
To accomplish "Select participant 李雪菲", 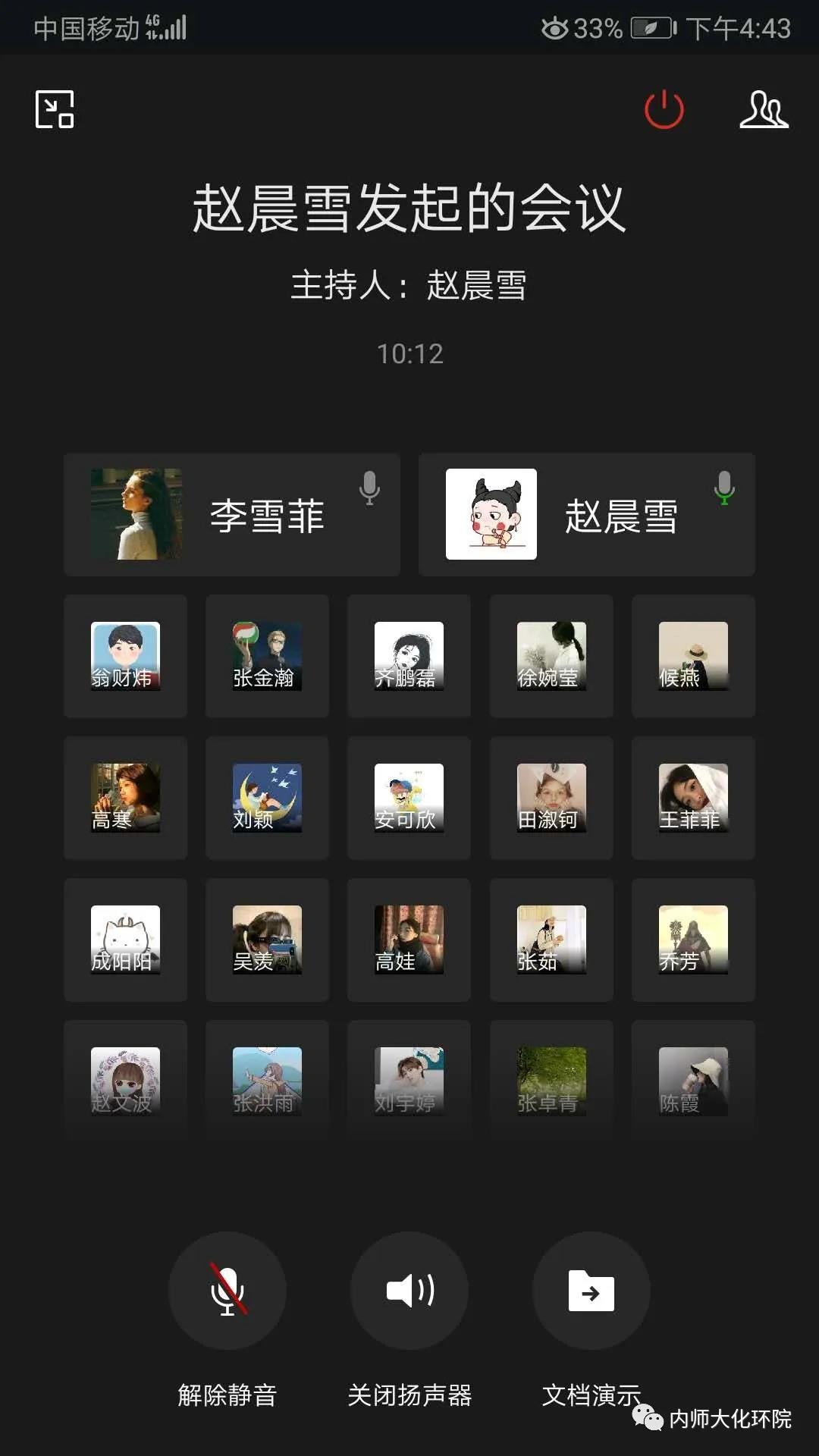I will pyautogui.click(x=232, y=515).
